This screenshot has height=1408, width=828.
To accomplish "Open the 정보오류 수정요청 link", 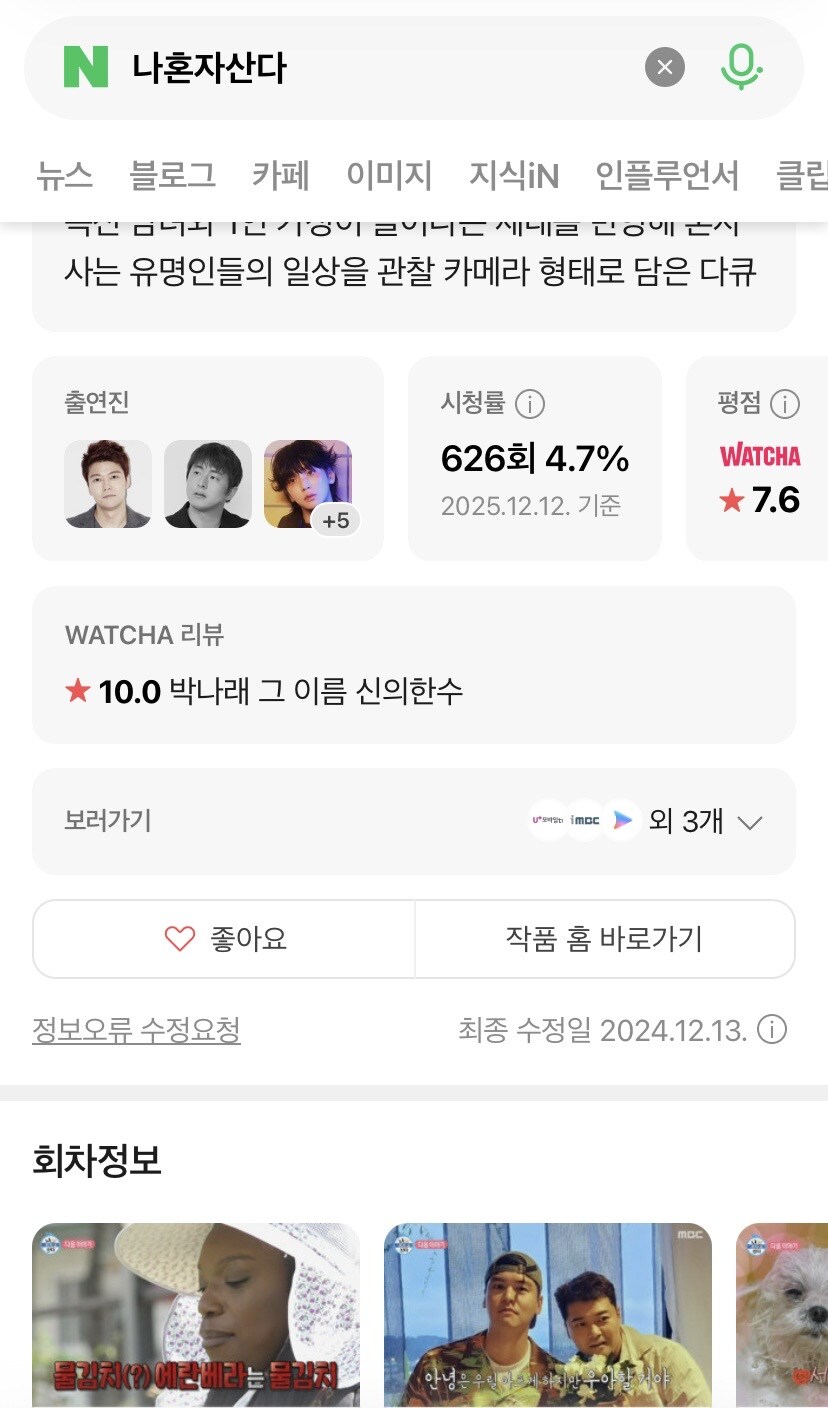I will pyautogui.click(x=138, y=1029).
